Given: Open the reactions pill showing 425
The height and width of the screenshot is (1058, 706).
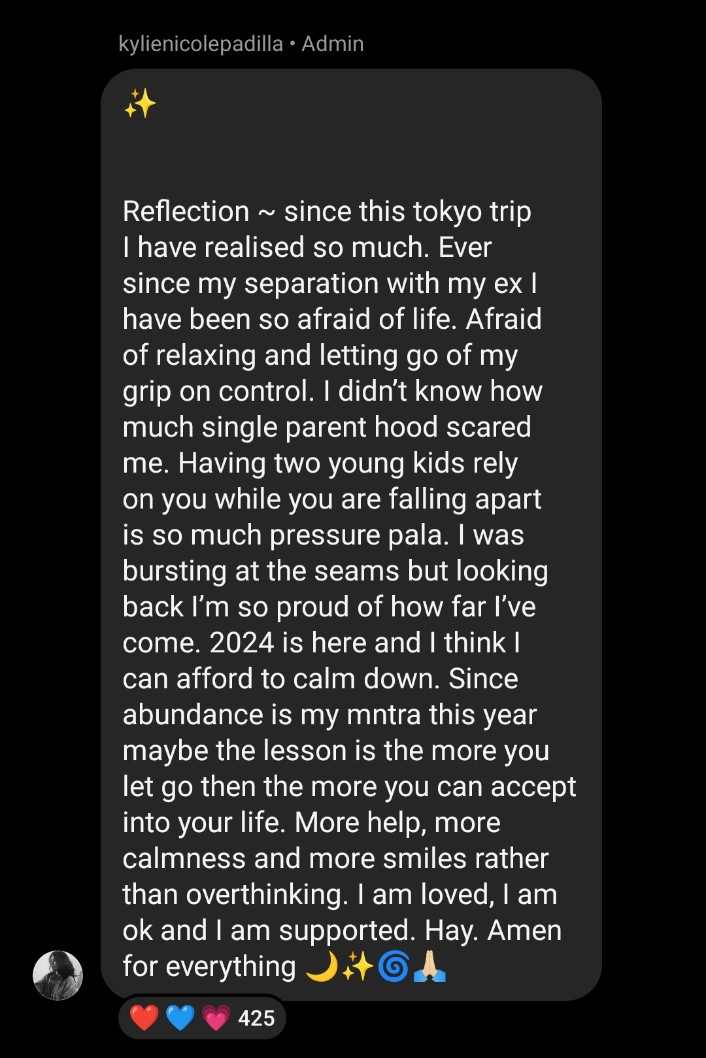Looking at the screenshot, I should coord(203,1019).
